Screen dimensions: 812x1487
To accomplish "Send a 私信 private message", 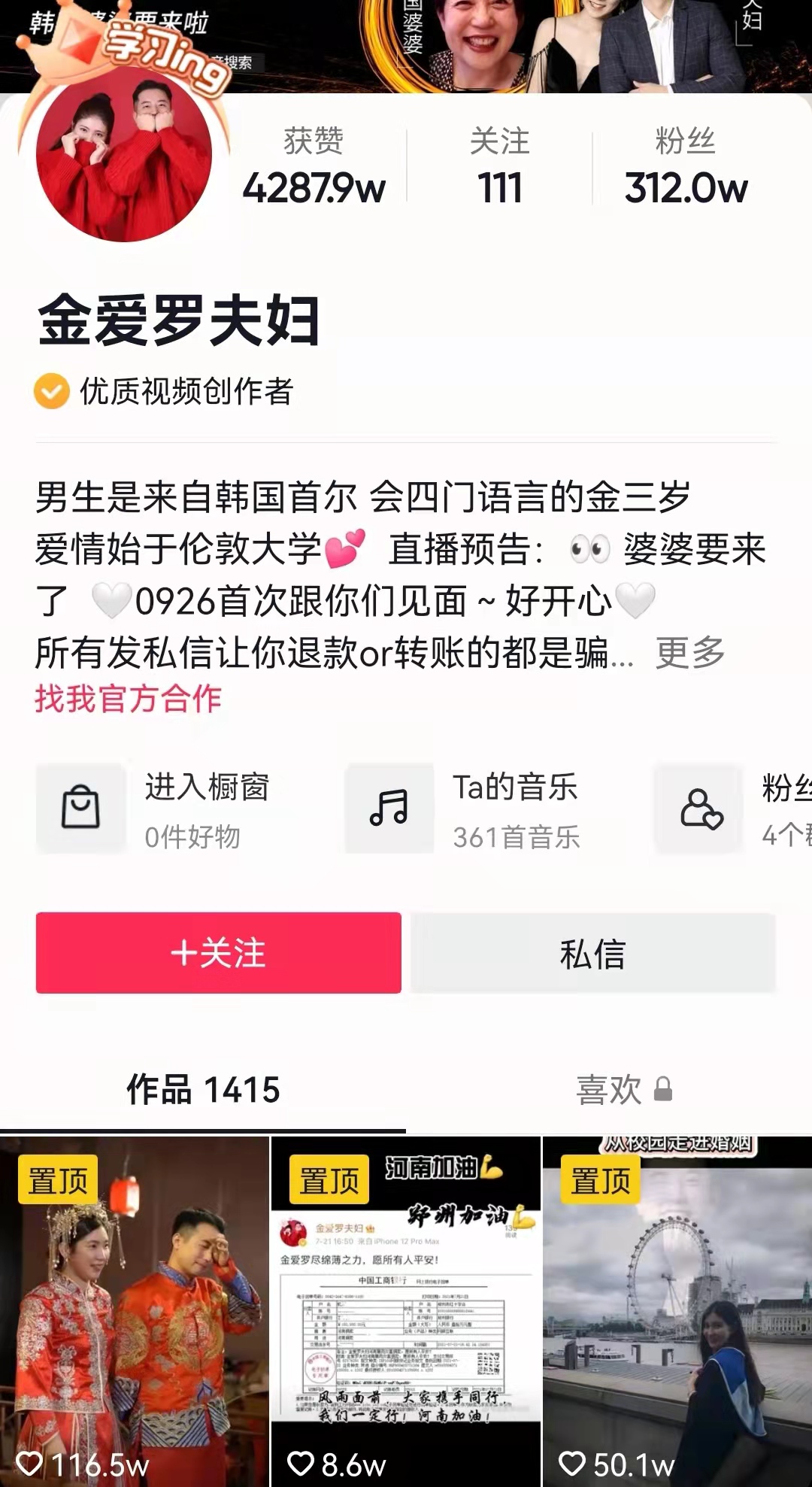I will pyautogui.click(x=592, y=953).
